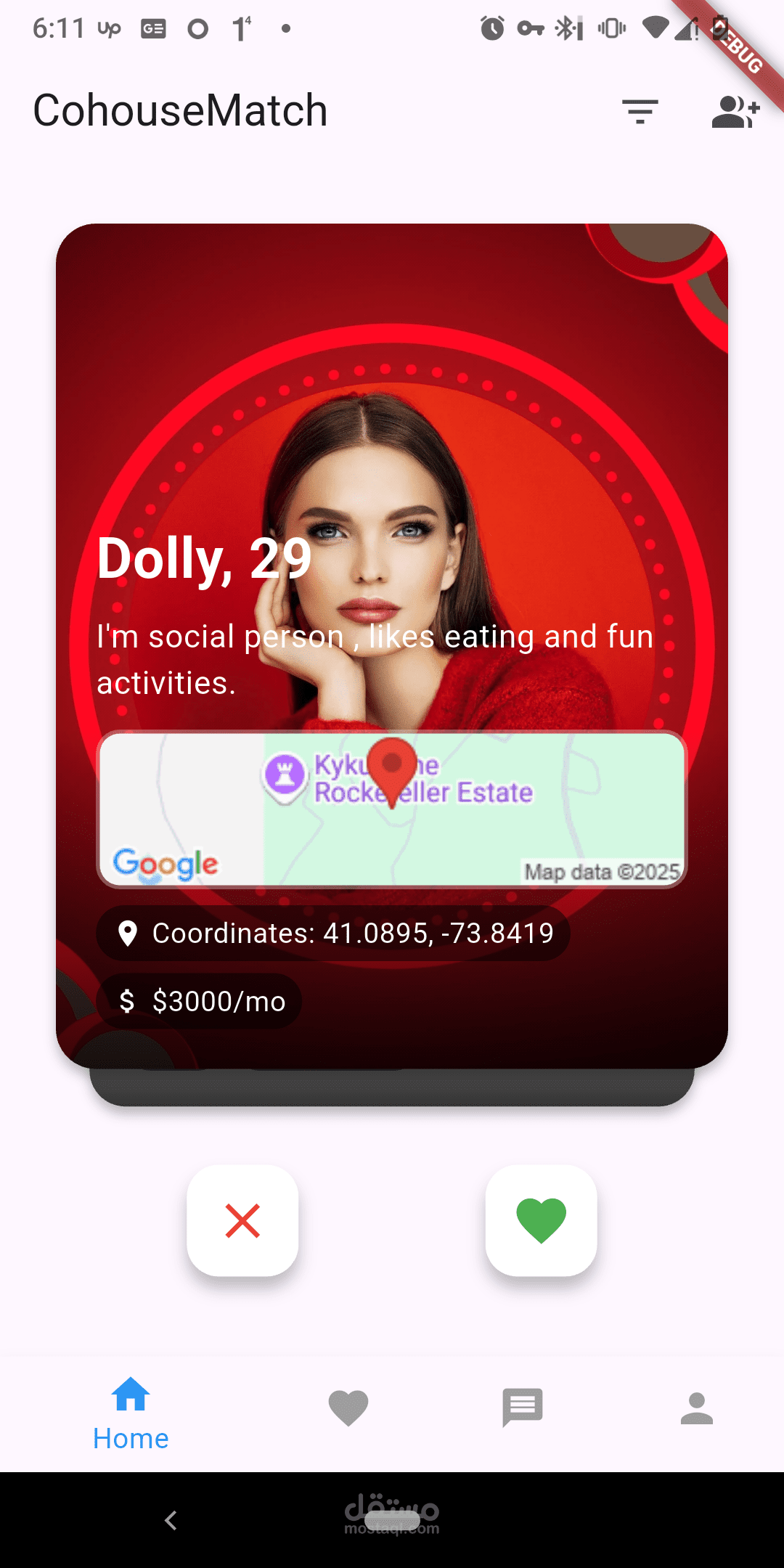Image resolution: width=784 pixels, height=1568 pixels.
Task: Switch to the Home tab
Action: (x=131, y=1414)
